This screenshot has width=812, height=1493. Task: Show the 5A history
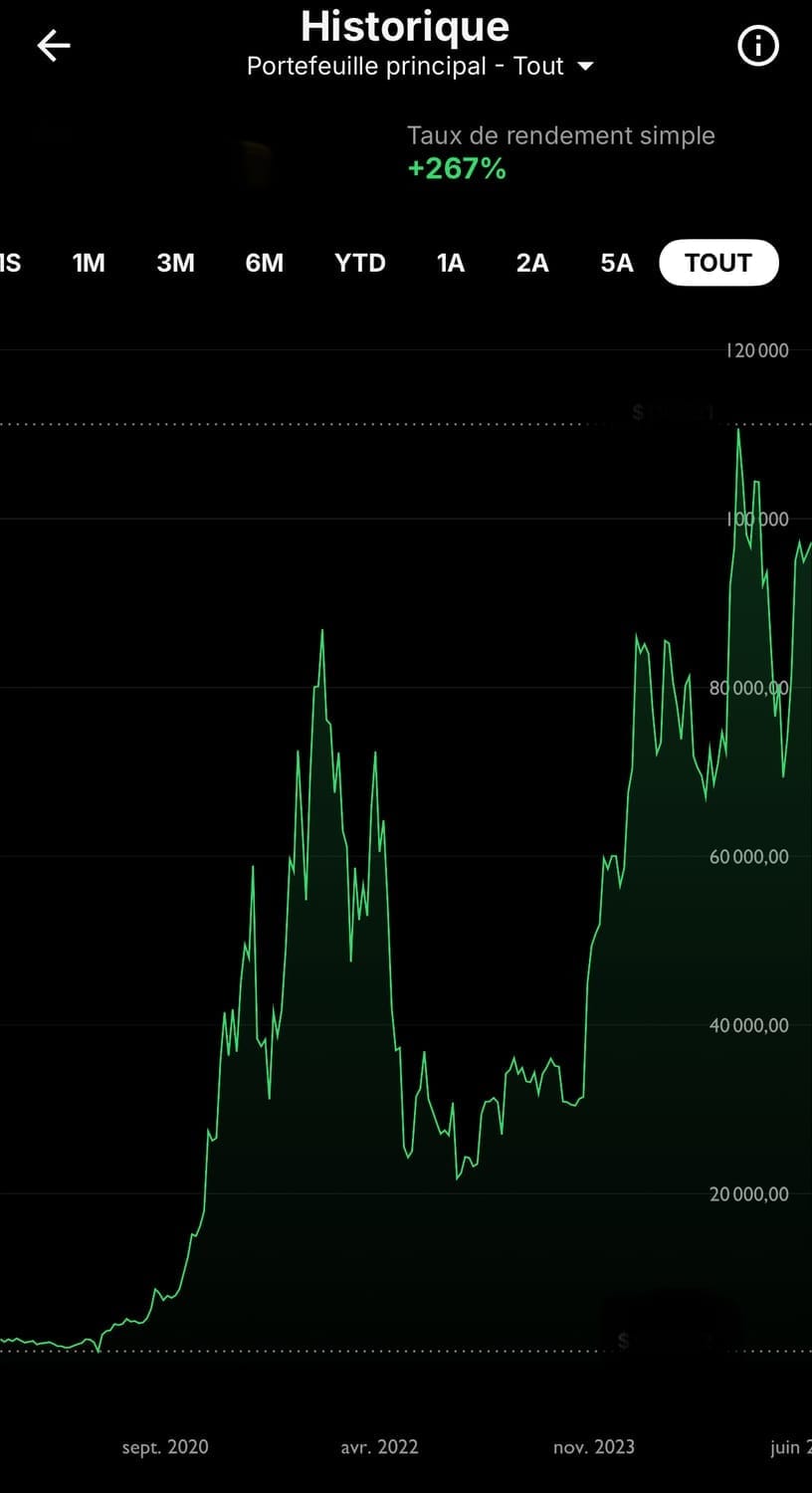click(617, 263)
